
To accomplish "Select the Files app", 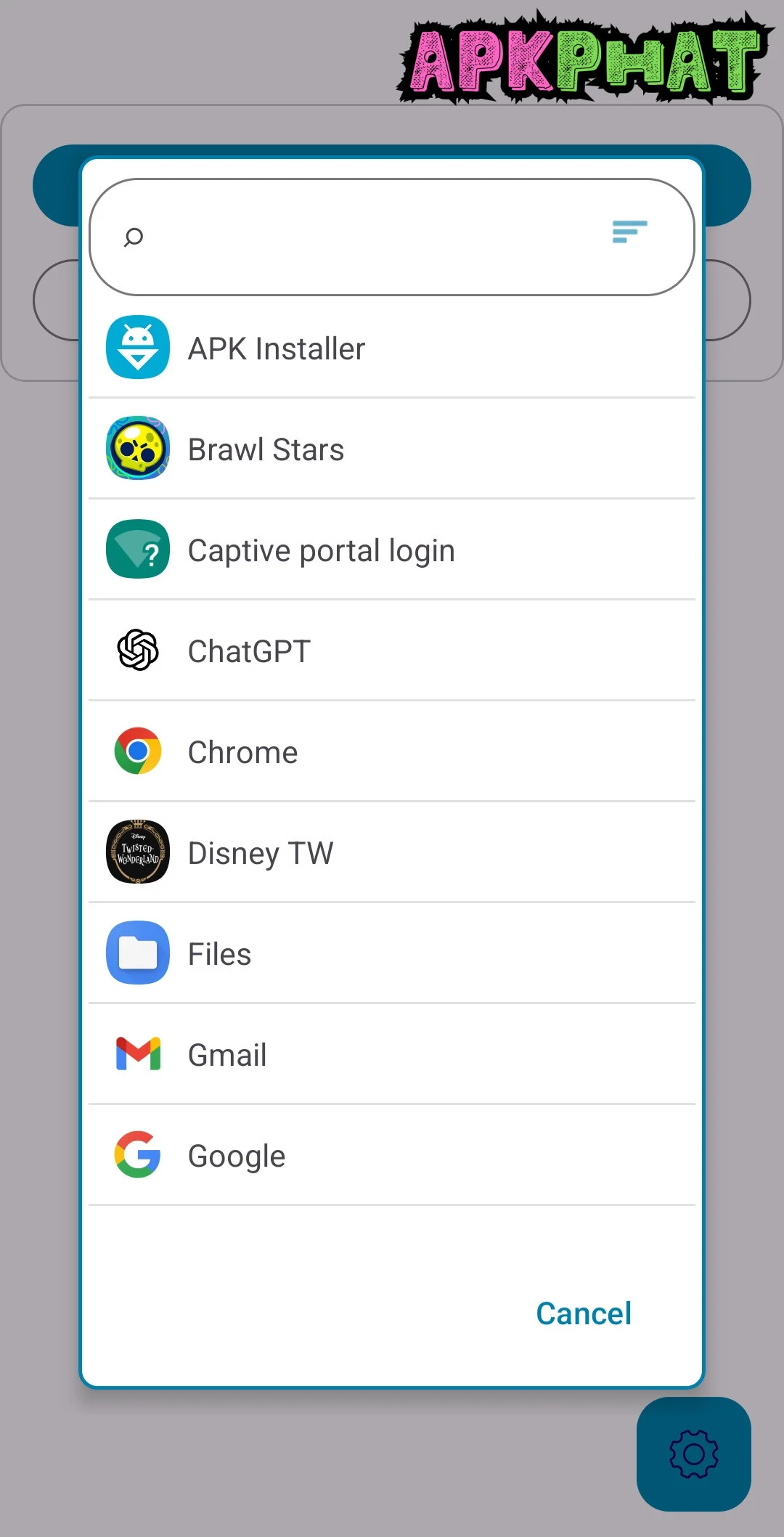I will point(392,954).
